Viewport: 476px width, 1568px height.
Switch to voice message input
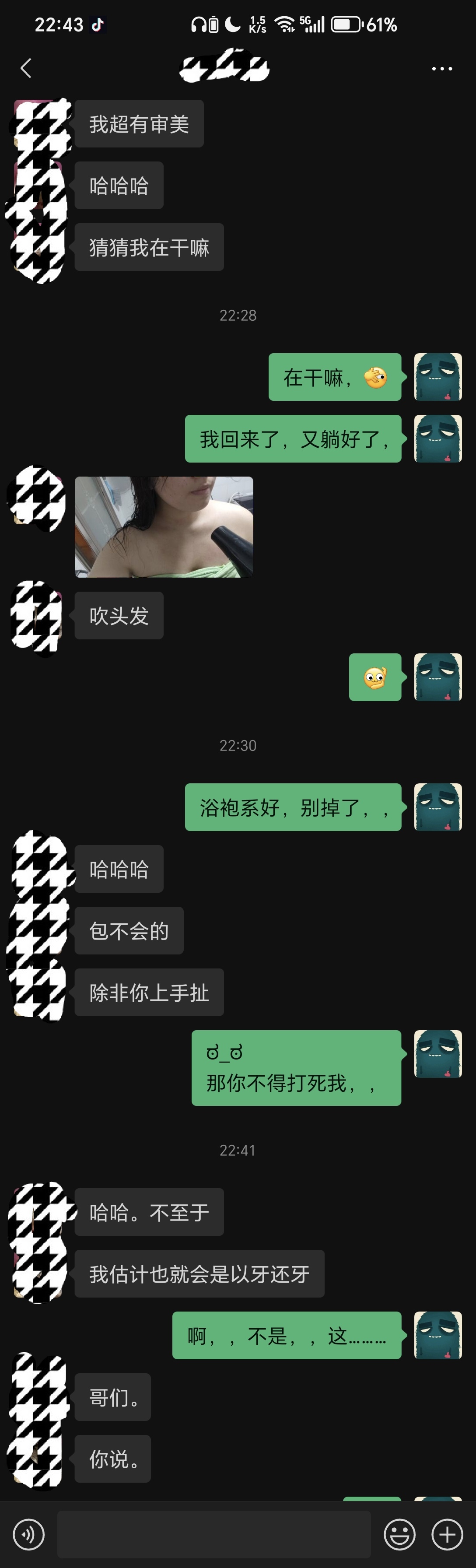pyautogui.click(x=28, y=1534)
